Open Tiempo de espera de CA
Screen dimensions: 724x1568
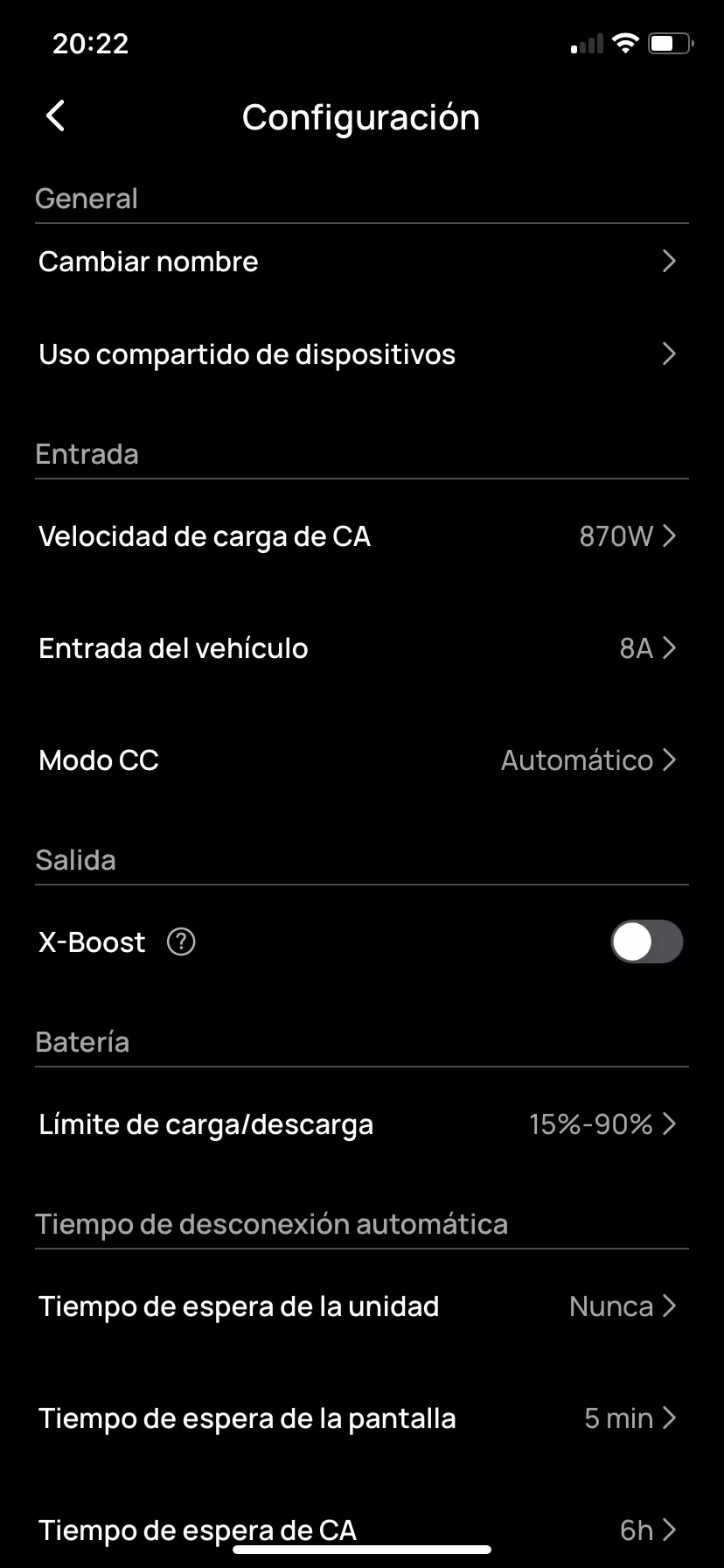(x=362, y=1530)
